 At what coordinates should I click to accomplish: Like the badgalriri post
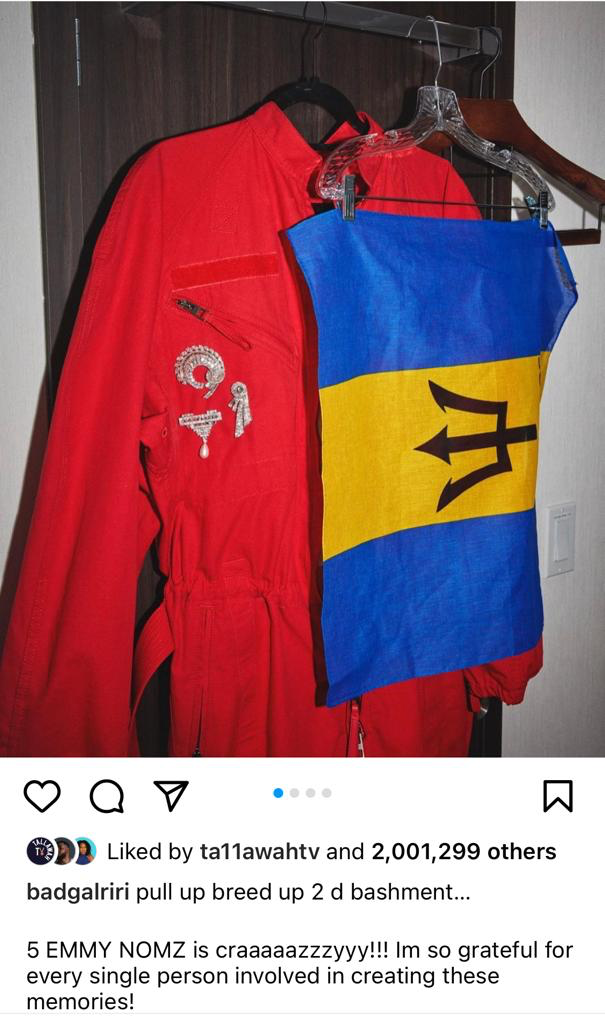42,796
